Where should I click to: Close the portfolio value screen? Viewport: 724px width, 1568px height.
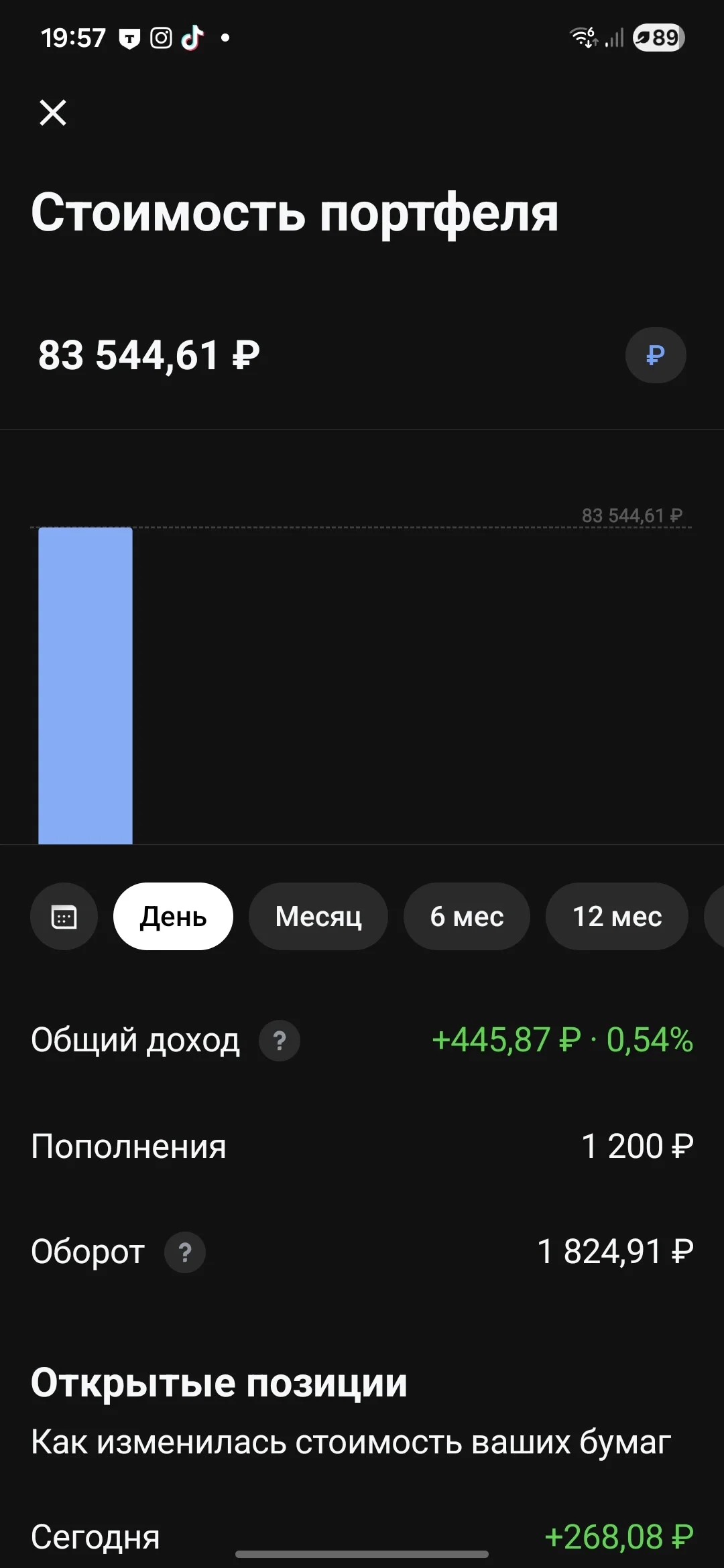(x=53, y=113)
